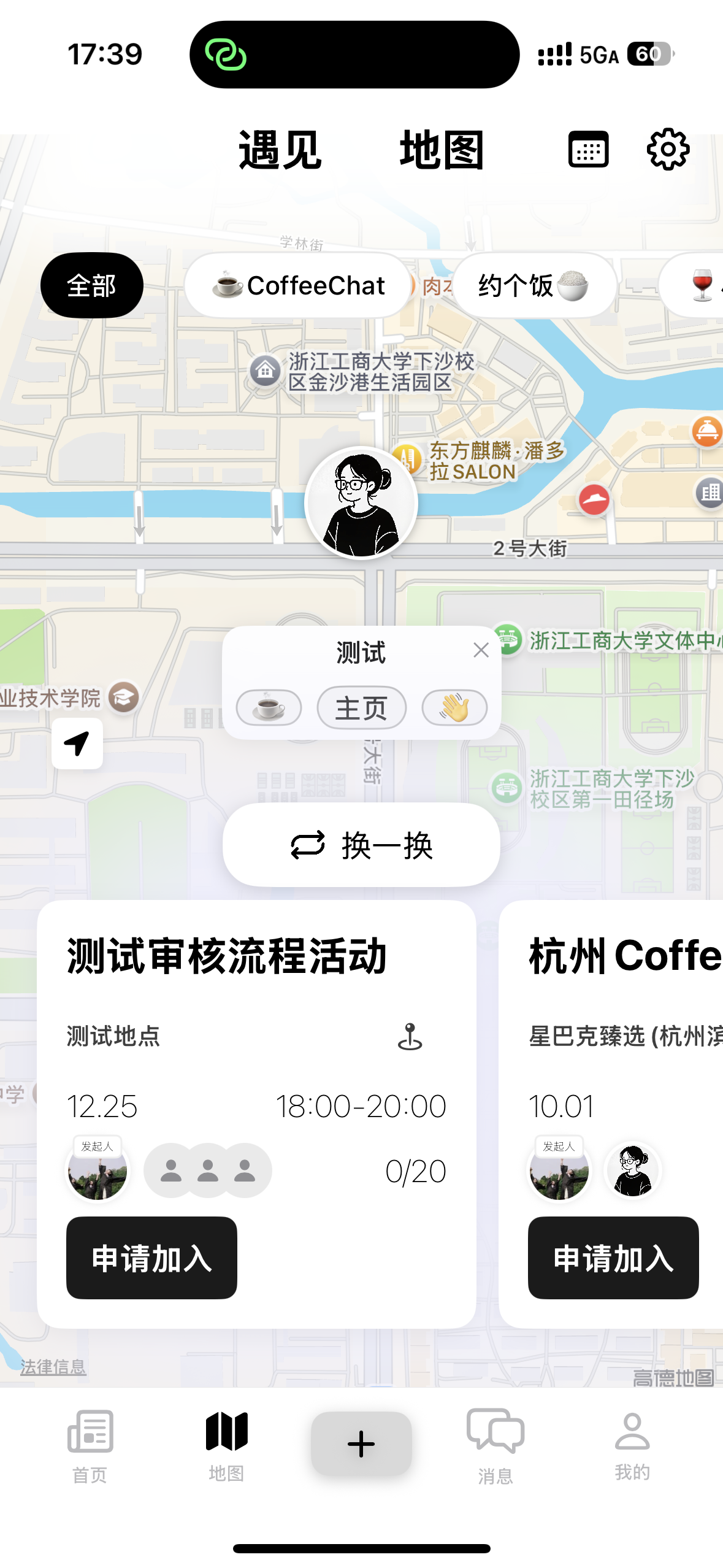Tap the plus button in bottom navigation
723x1568 pixels.
click(x=361, y=1442)
